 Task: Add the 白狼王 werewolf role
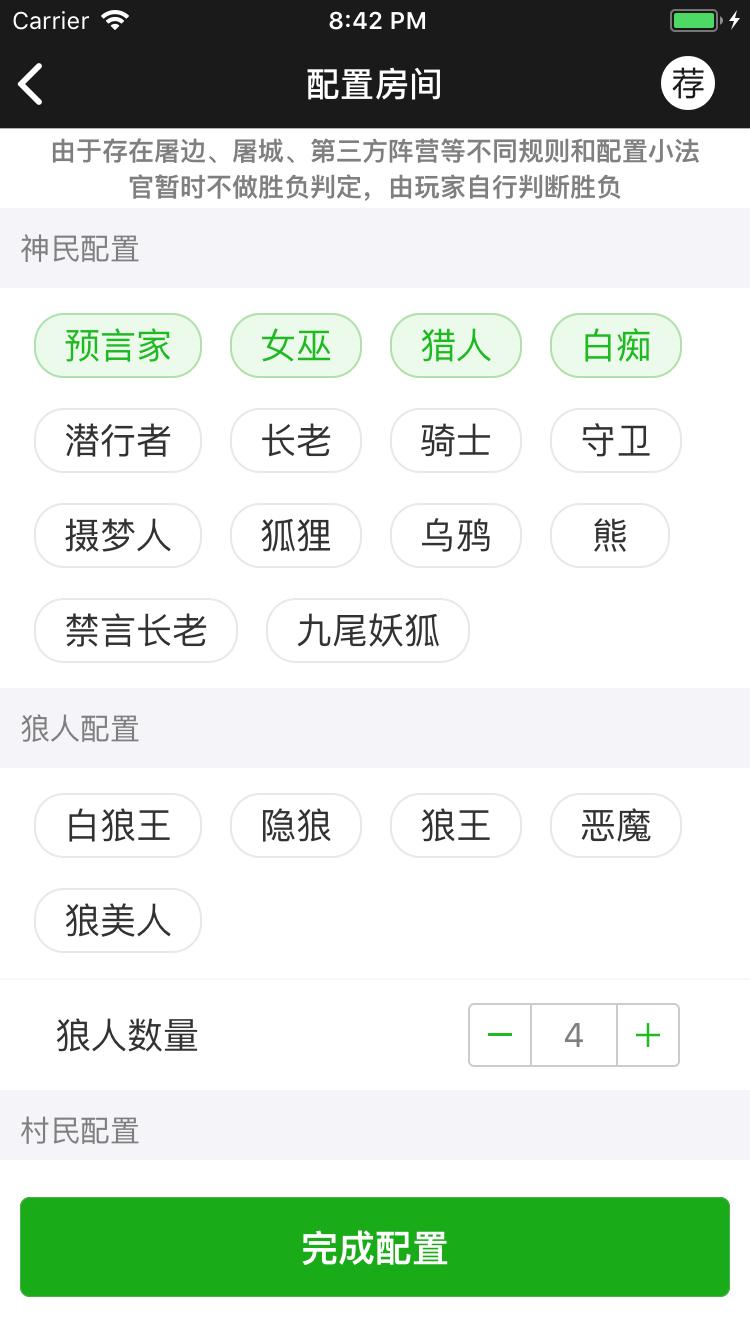pyautogui.click(x=118, y=826)
